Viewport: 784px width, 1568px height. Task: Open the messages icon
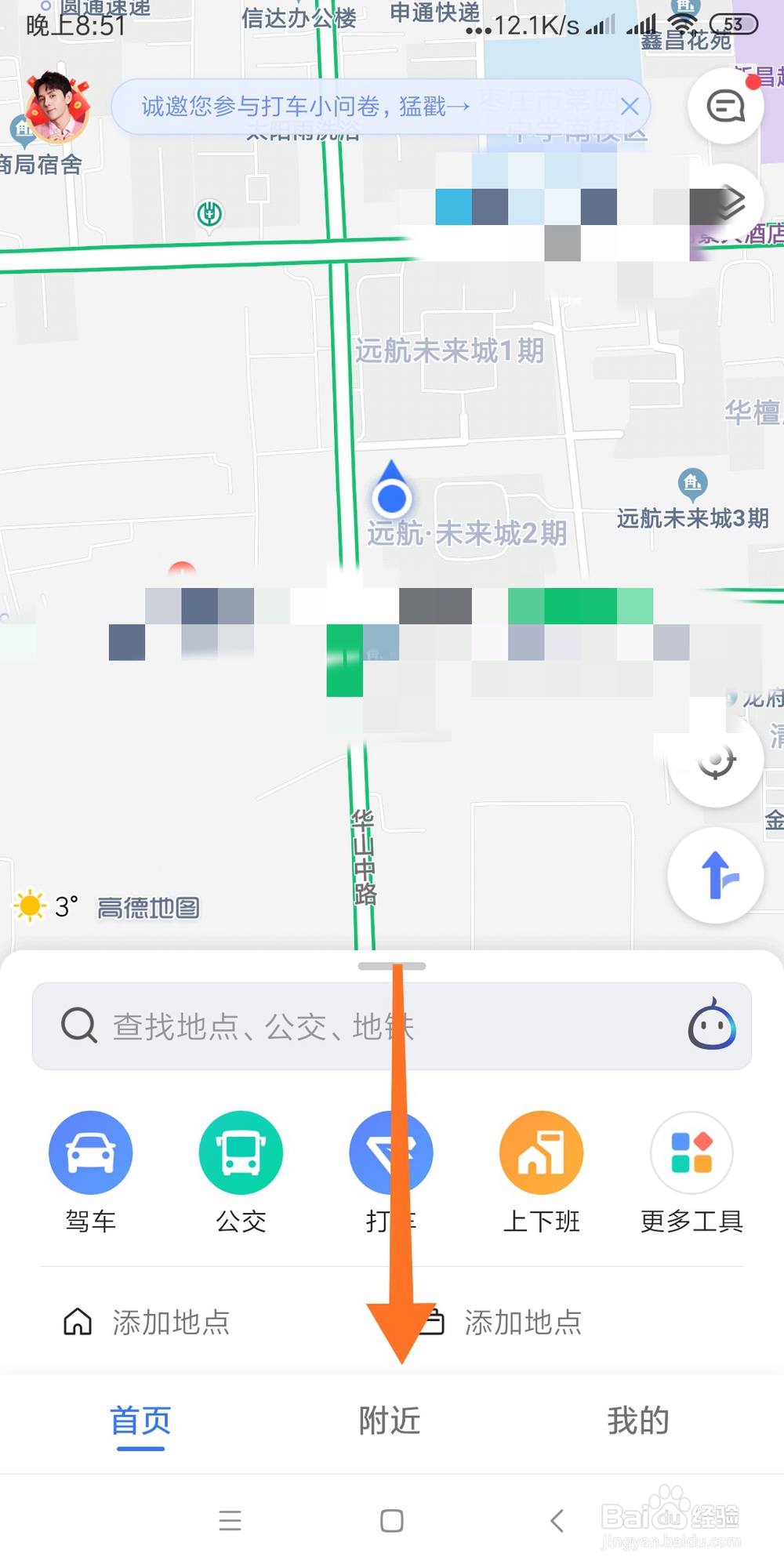click(x=726, y=106)
